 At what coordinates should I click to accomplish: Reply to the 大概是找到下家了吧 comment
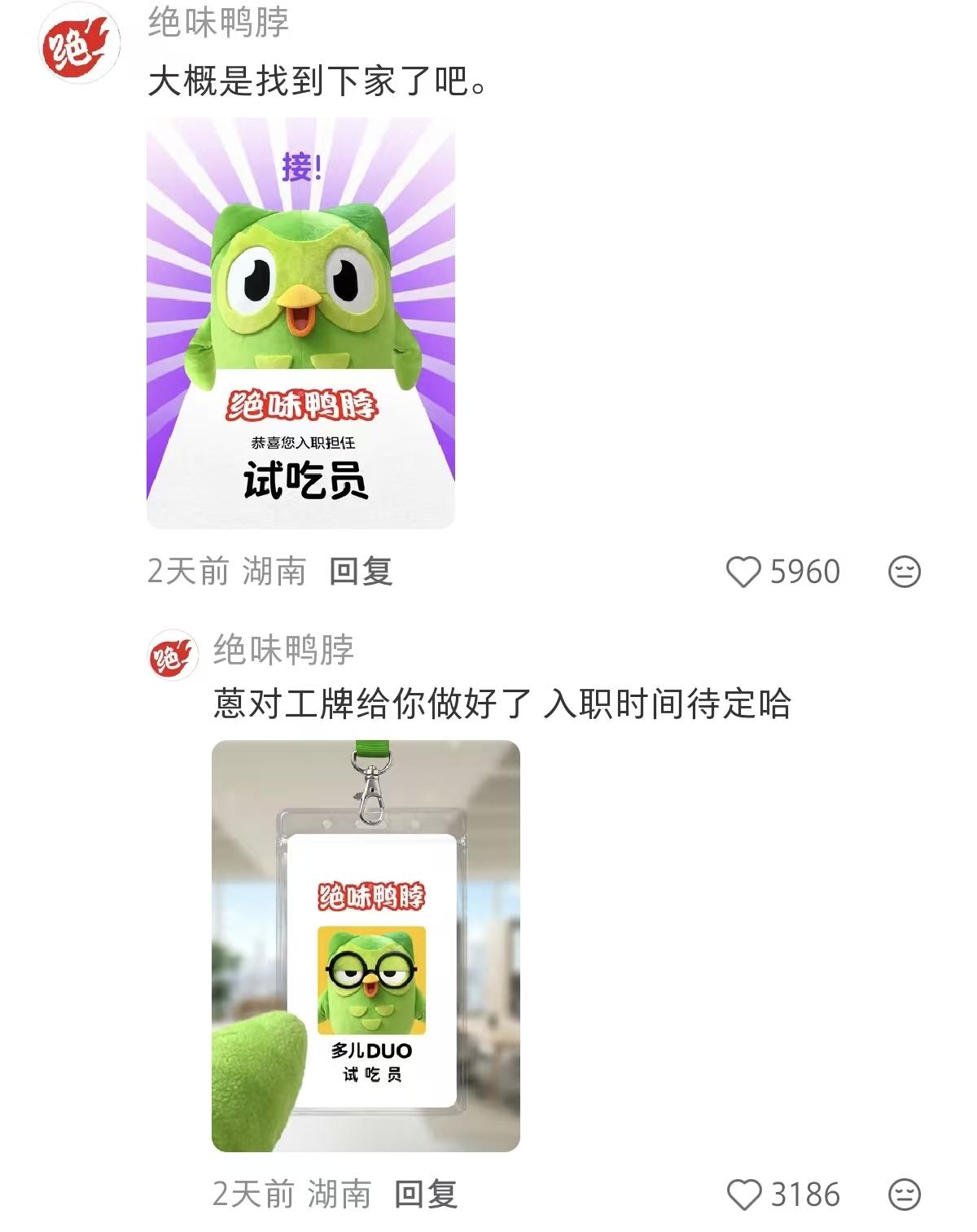pos(361,572)
